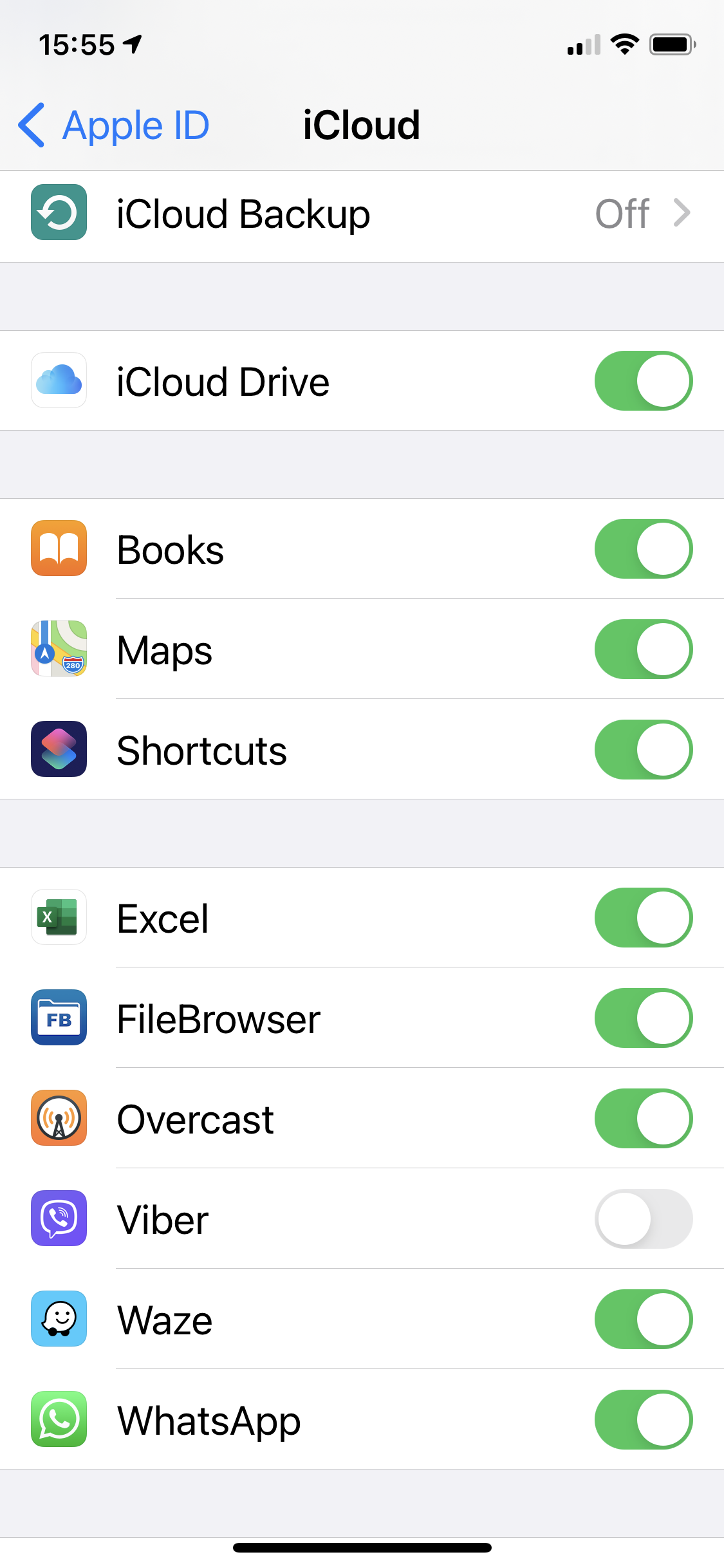Screen dimensions: 724x1568
Task: Tap the Shortcuts app icon
Action: 59,751
